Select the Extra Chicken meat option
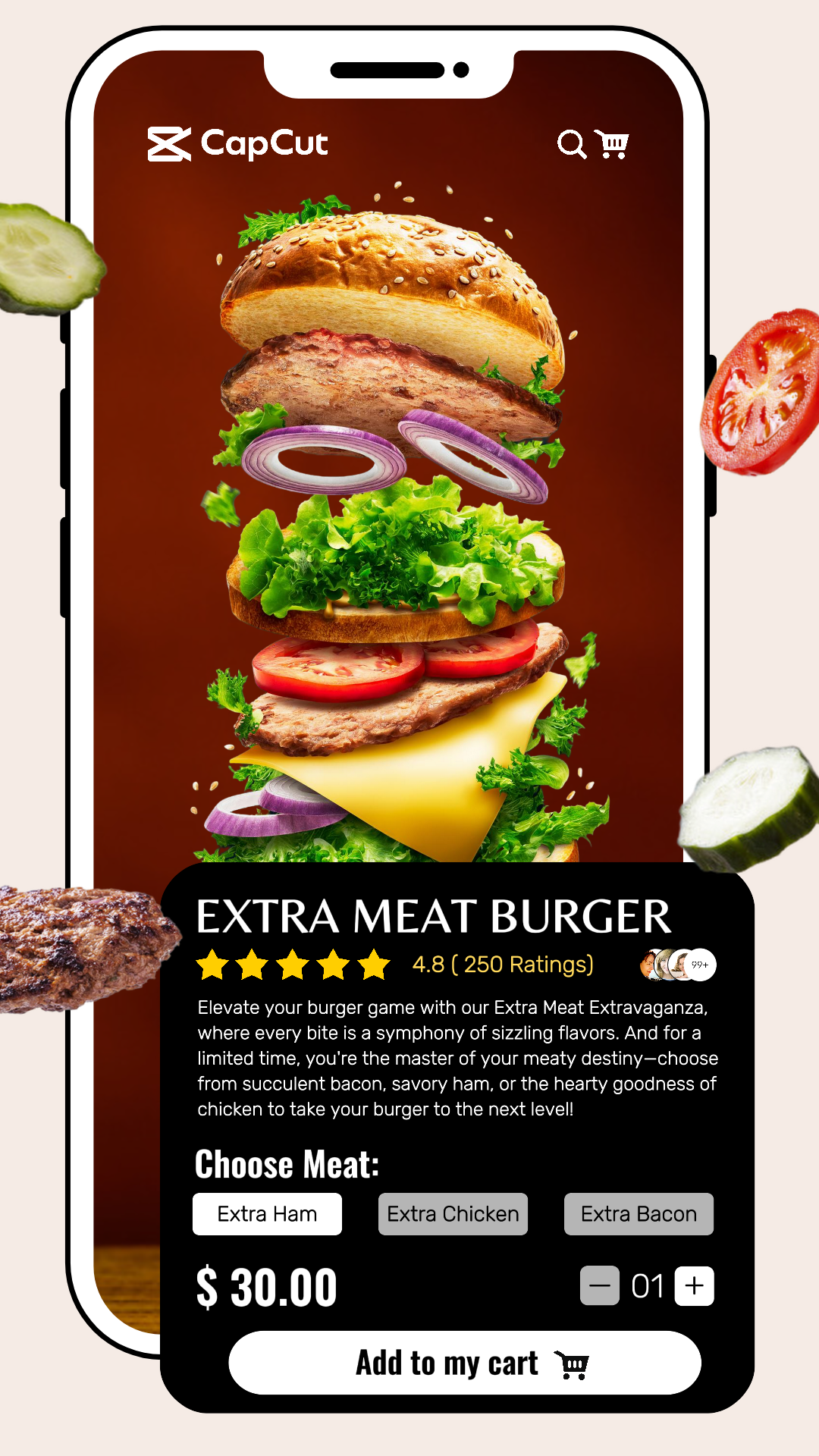Screen dimensions: 819x1456 (x=453, y=1213)
